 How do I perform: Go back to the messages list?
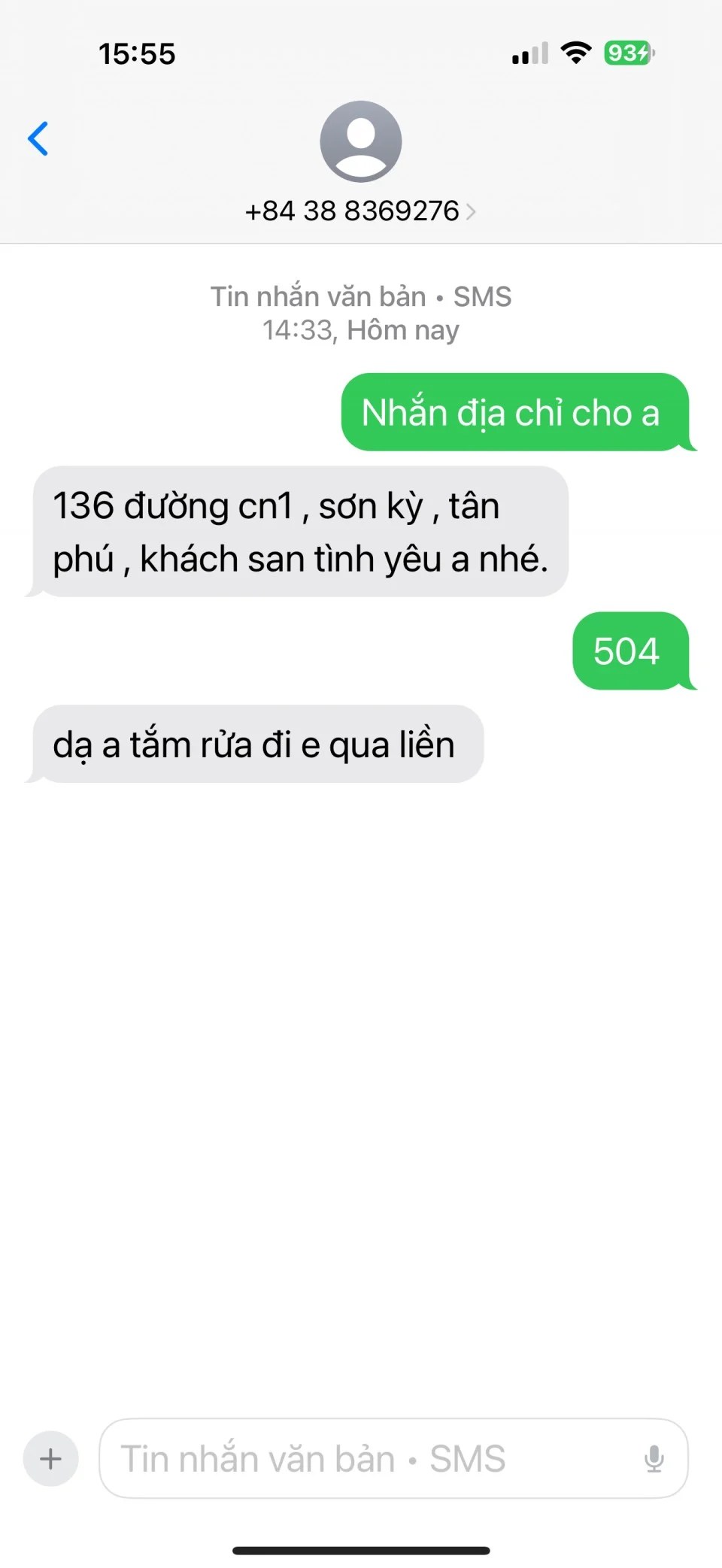[38, 139]
